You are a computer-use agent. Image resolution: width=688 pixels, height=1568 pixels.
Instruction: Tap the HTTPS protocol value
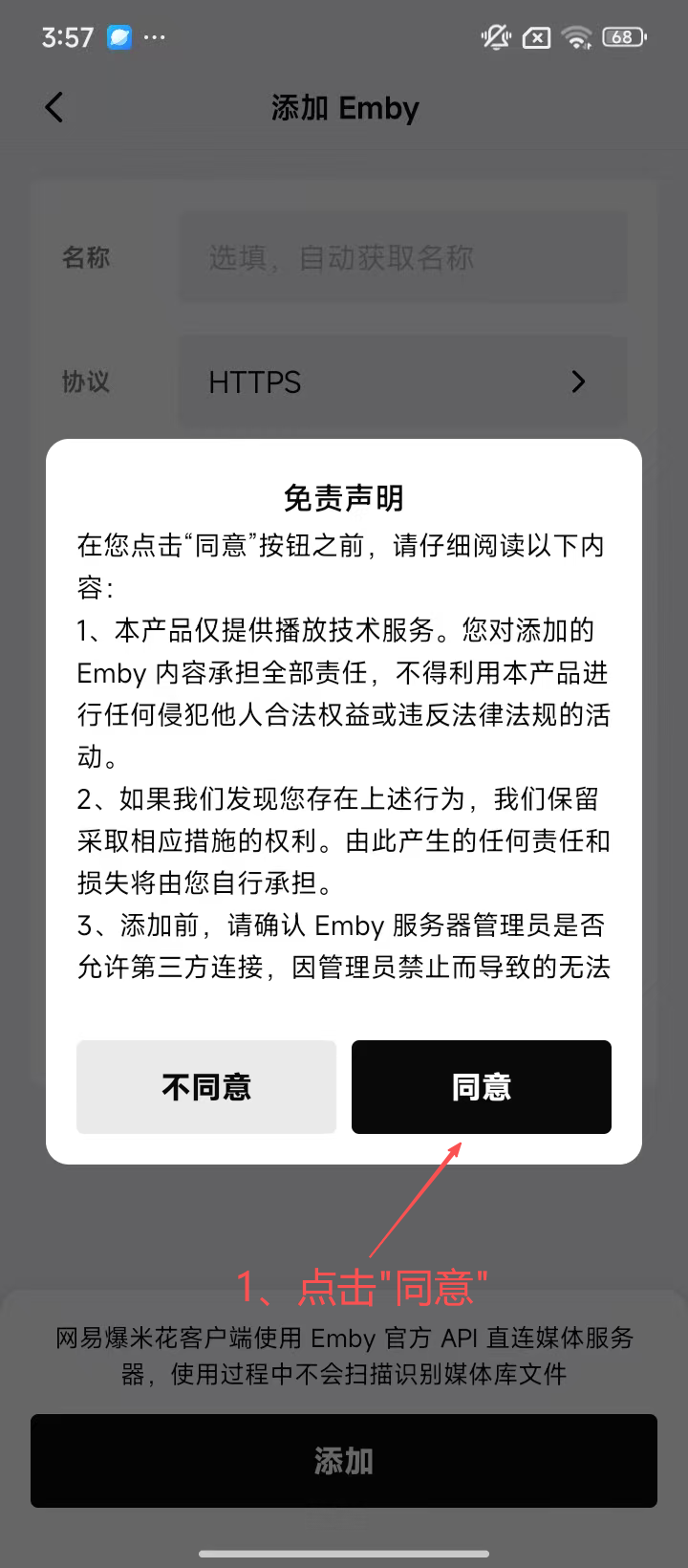[x=254, y=381]
